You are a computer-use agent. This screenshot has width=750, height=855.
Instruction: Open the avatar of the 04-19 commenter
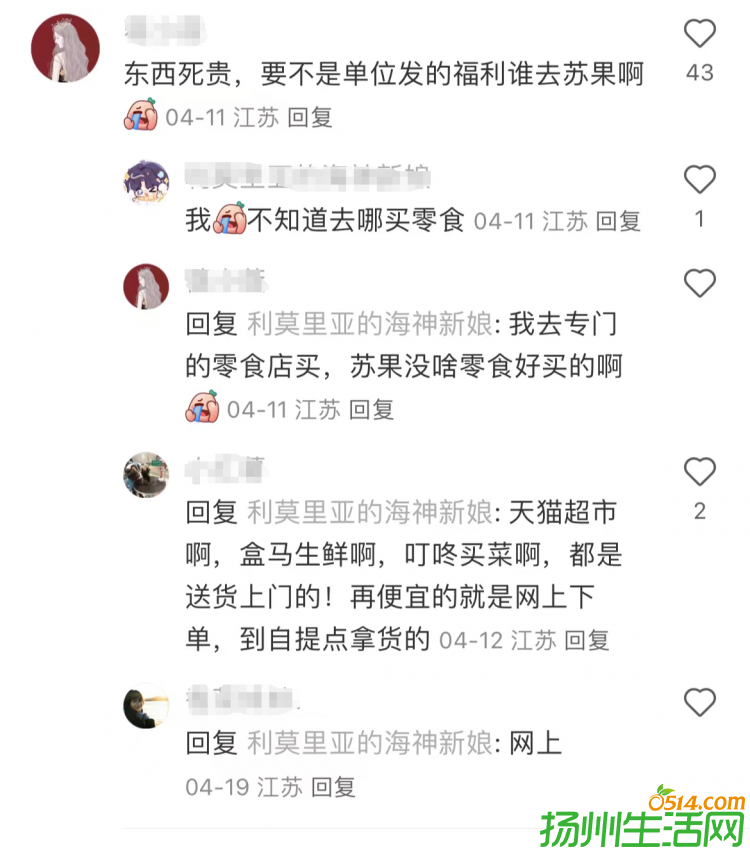click(x=146, y=707)
